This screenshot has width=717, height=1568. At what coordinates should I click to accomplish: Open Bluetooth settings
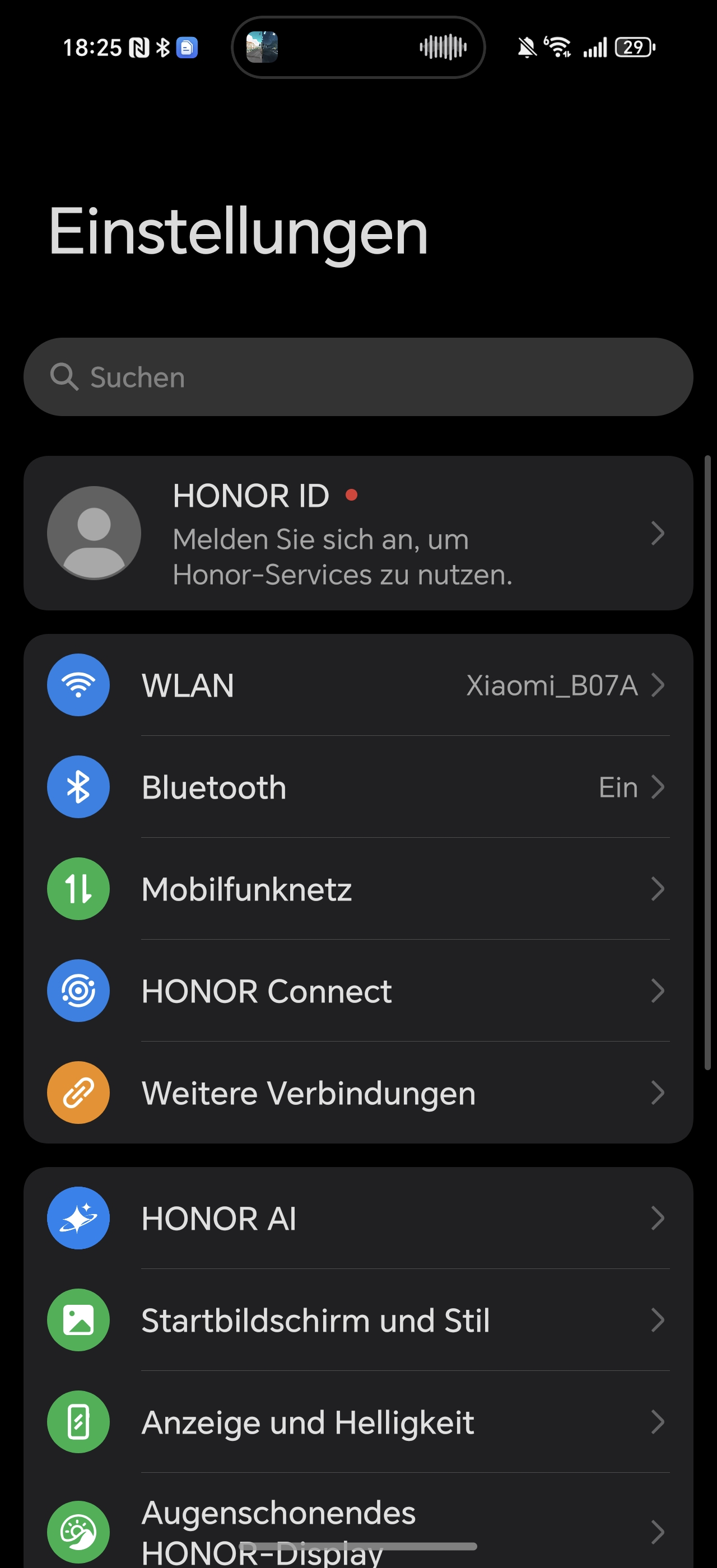pos(358,787)
